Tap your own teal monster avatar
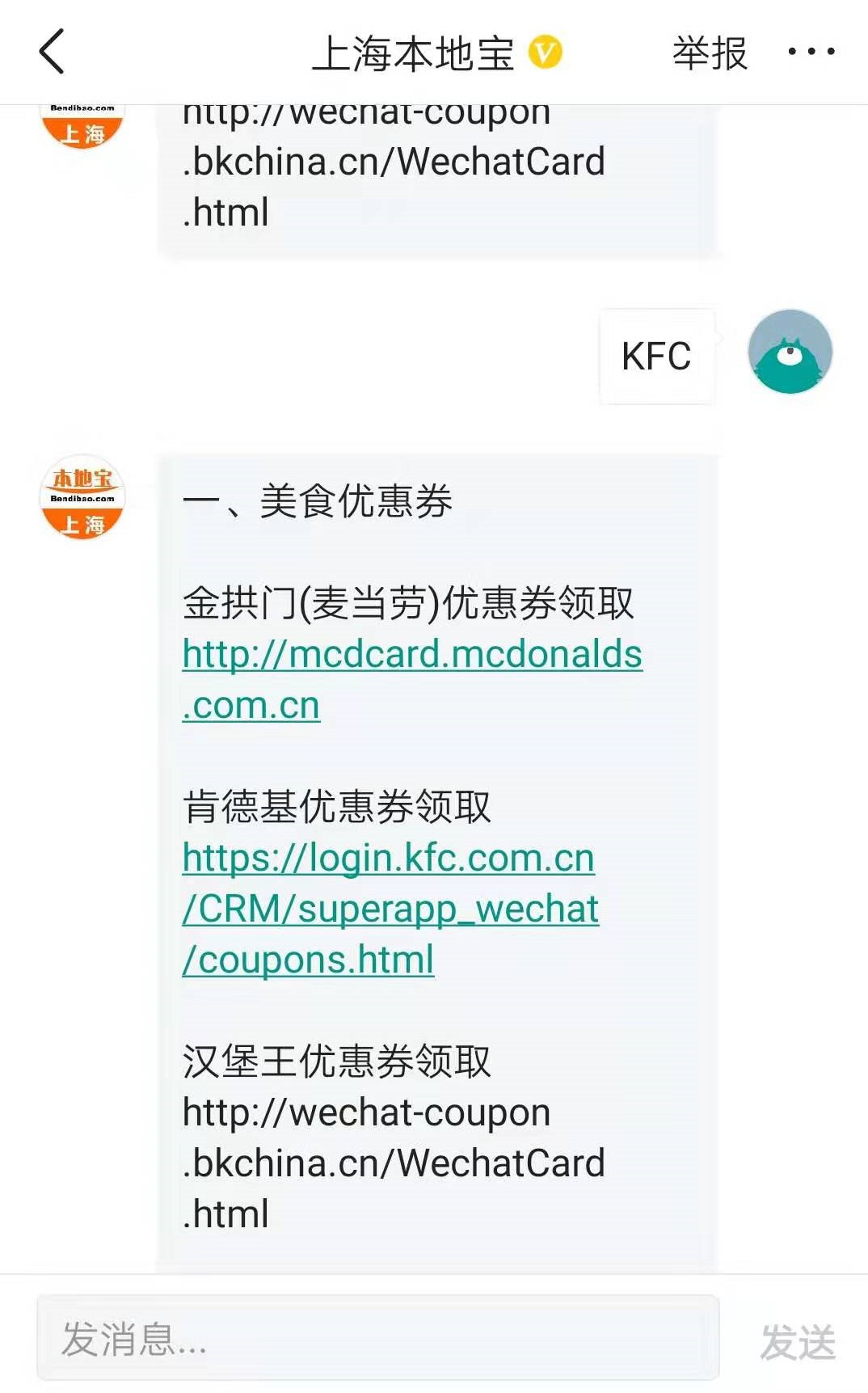The image size is (868, 1393). click(x=791, y=352)
